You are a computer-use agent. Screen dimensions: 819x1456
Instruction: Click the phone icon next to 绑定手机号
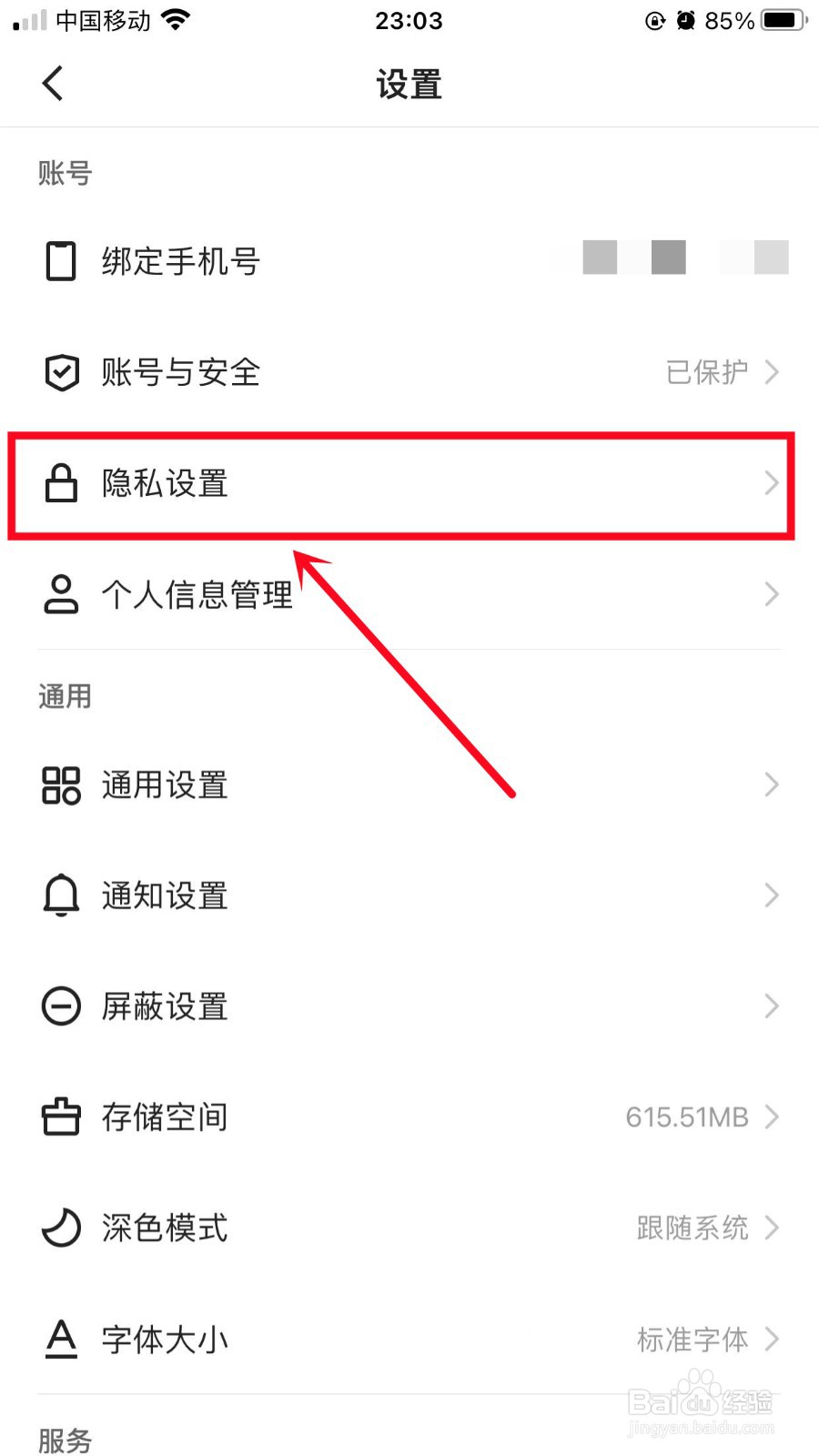60,261
